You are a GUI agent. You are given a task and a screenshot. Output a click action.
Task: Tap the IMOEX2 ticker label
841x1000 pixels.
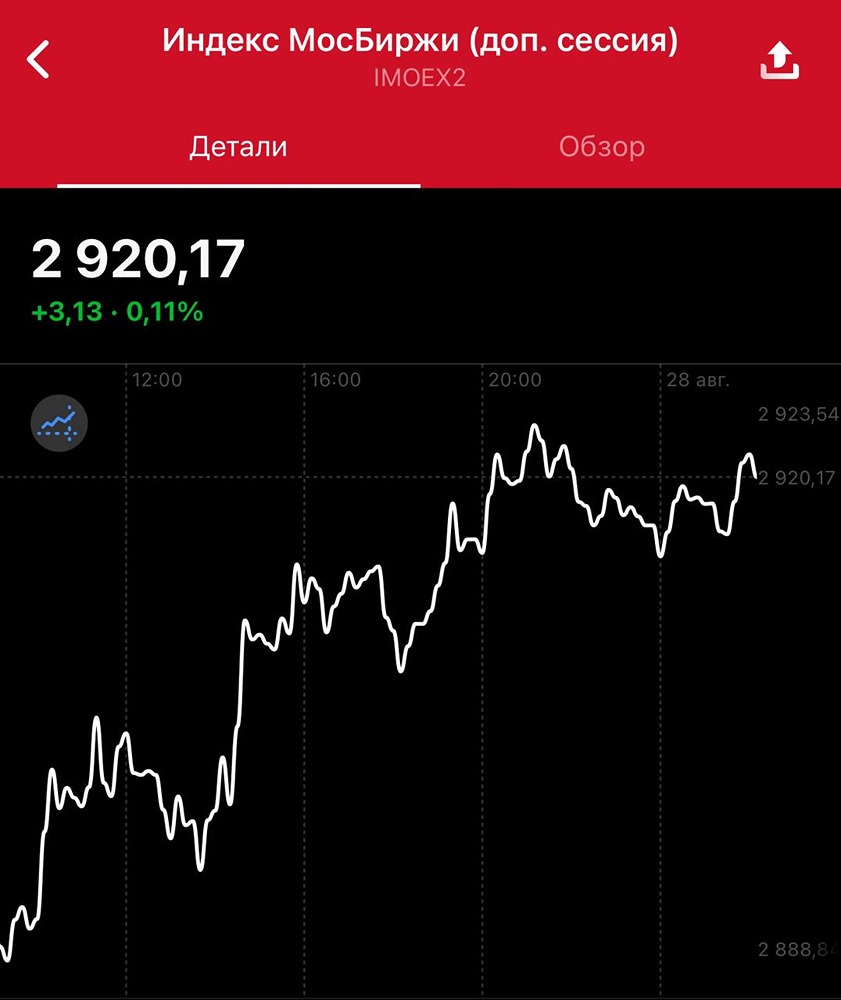tap(420, 75)
